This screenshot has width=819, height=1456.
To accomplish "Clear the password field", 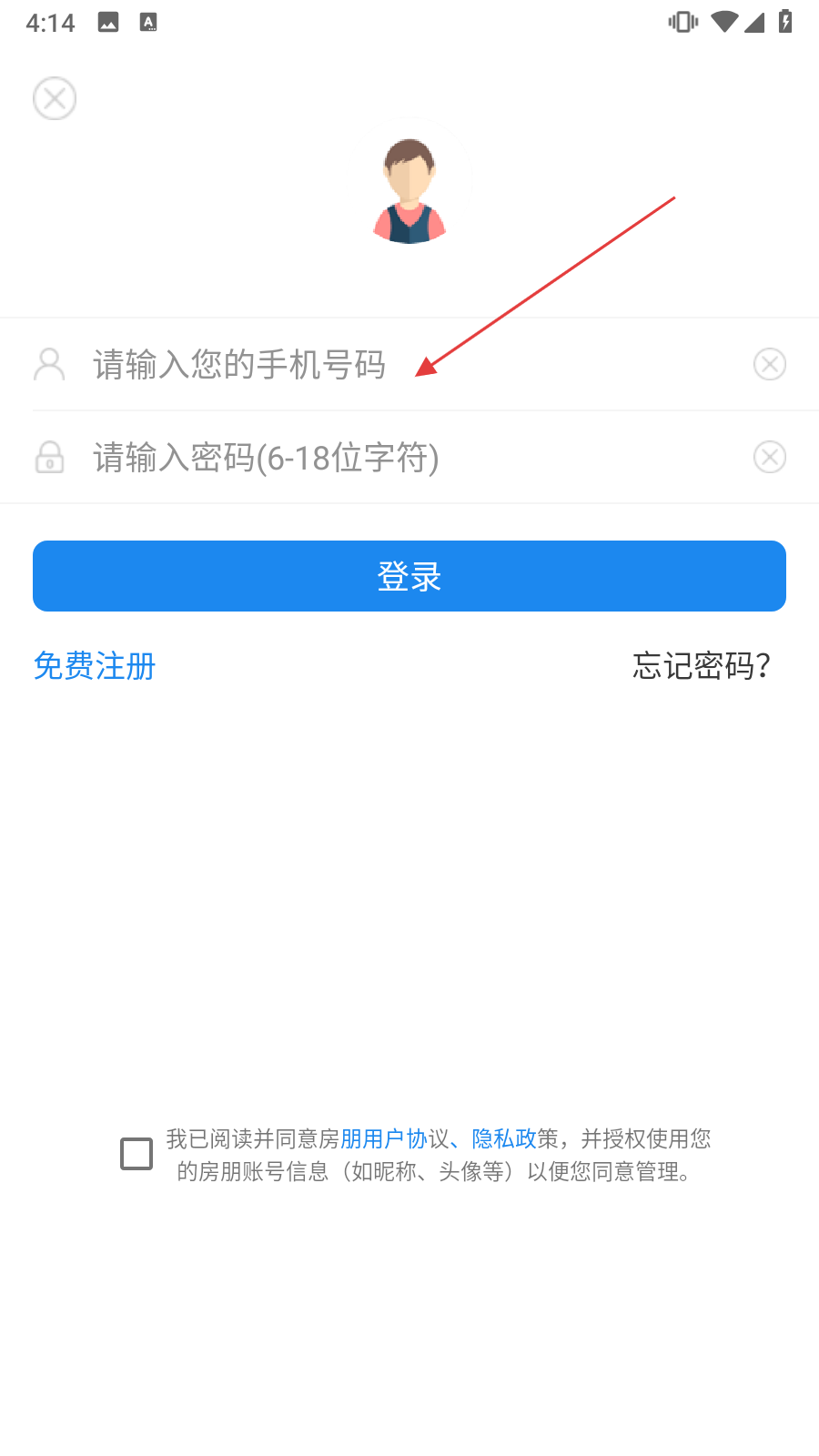I will 769,458.
